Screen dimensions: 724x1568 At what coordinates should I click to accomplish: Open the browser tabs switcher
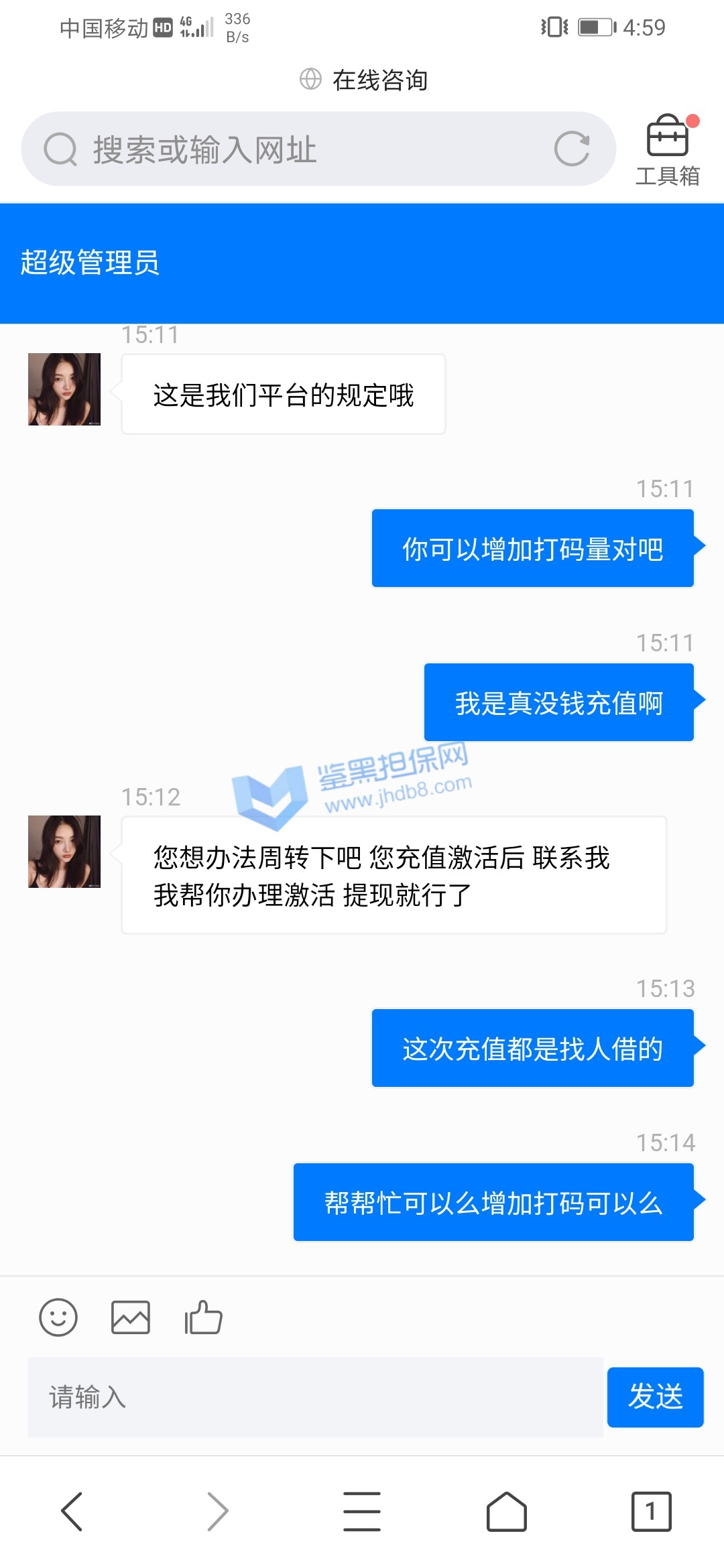pos(651,1512)
